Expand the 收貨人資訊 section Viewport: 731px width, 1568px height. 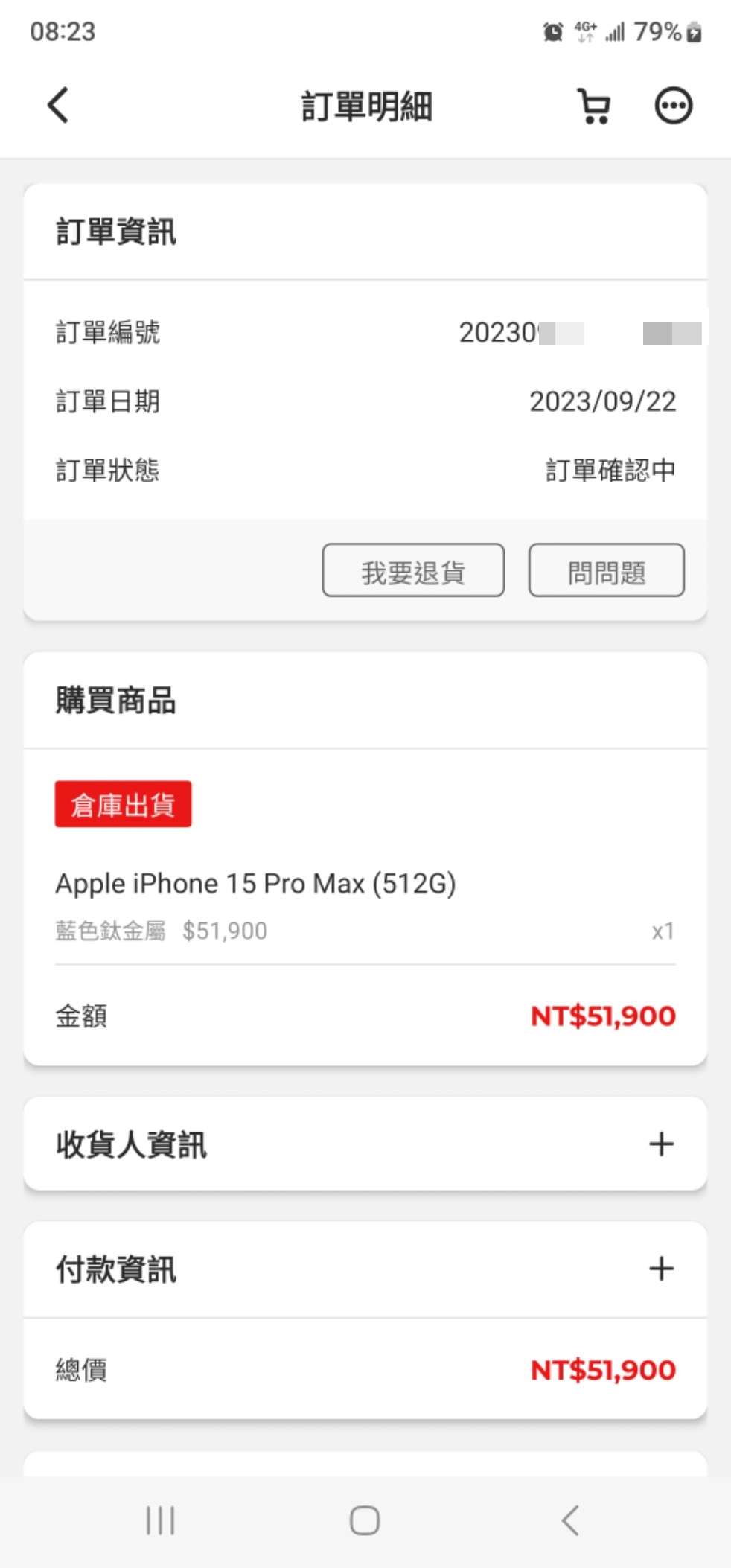pos(661,1144)
